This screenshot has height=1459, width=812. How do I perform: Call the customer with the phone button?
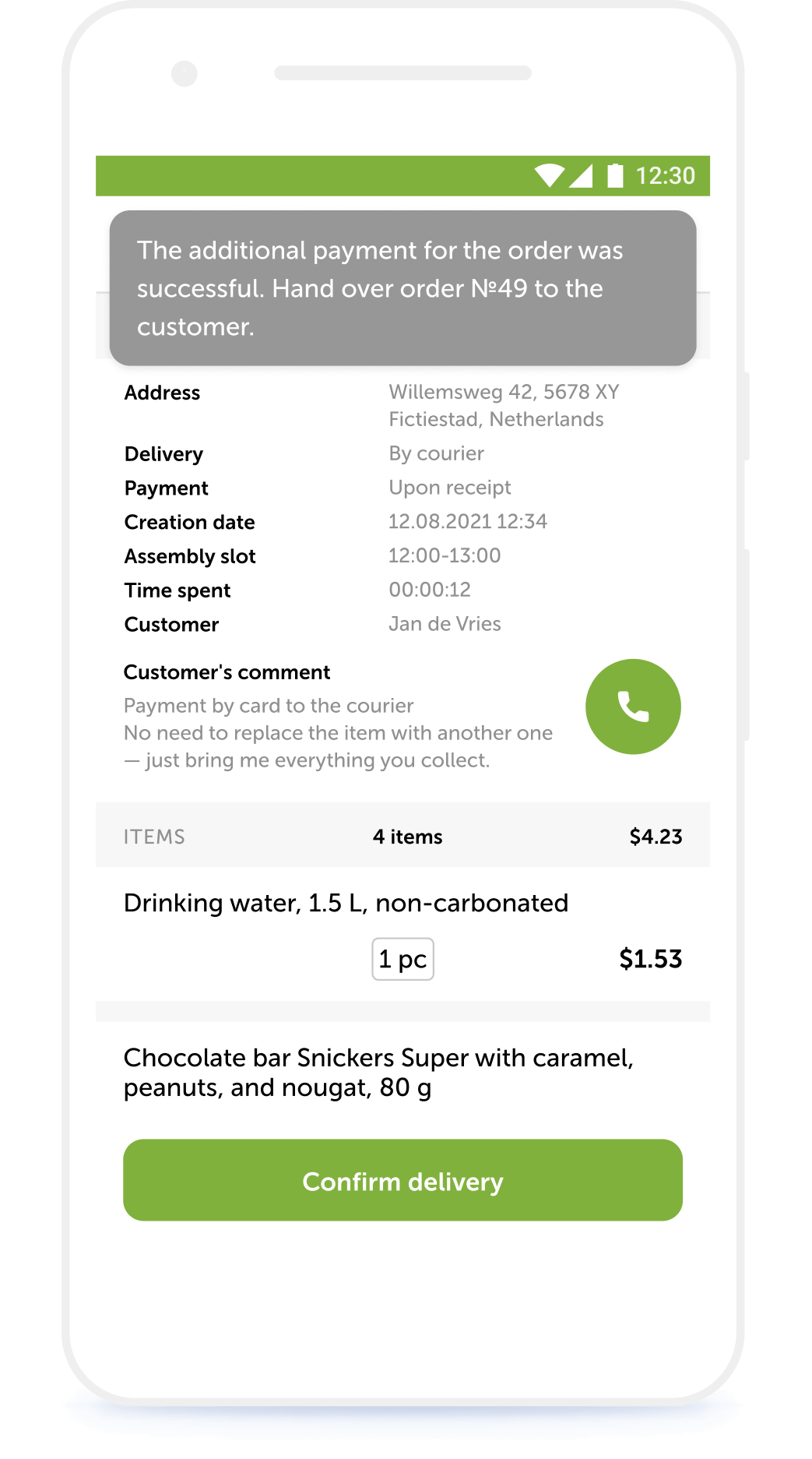[x=633, y=707]
